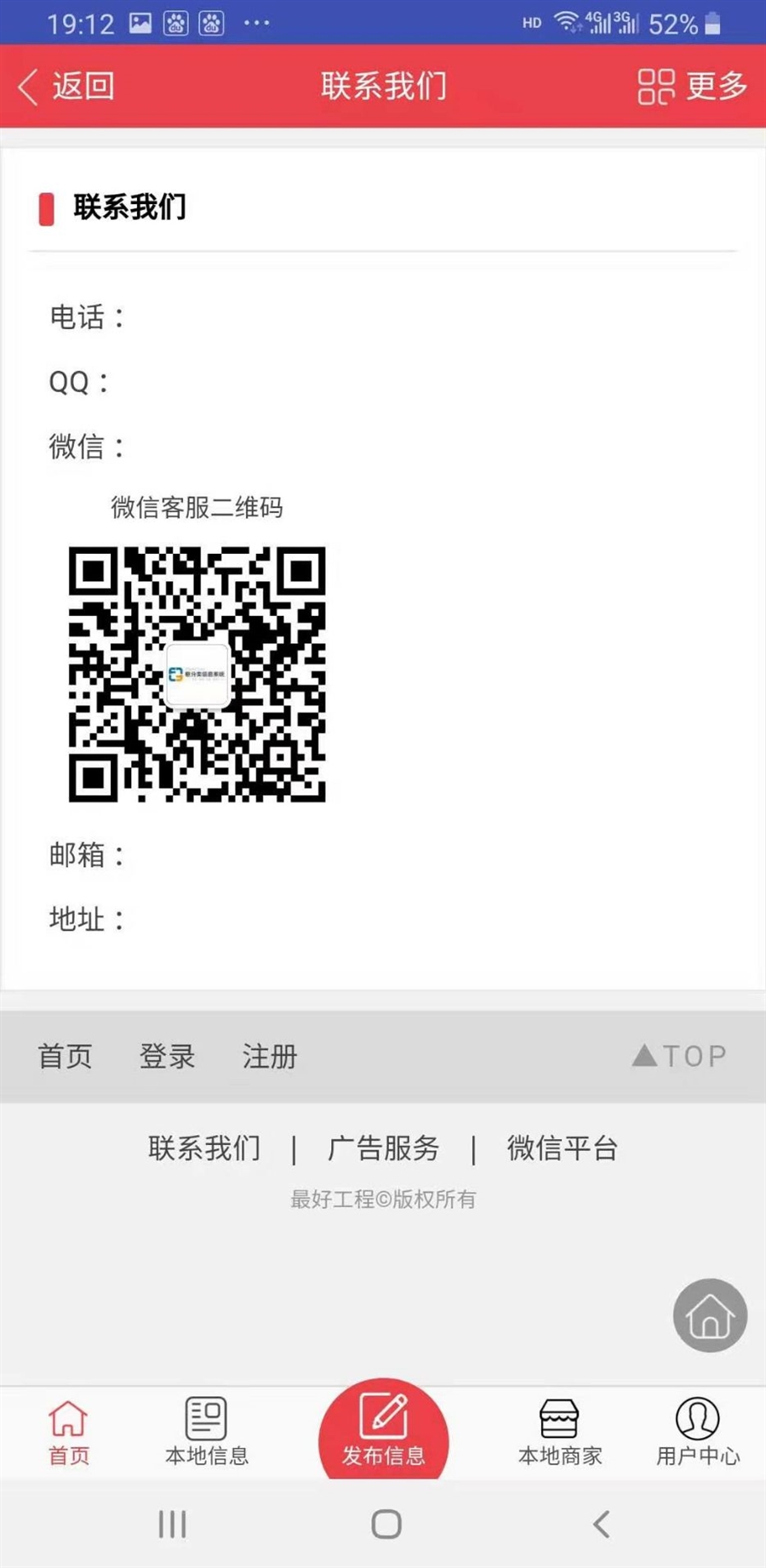Go back using the 返回 button
766x1568 pixels.
point(66,86)
